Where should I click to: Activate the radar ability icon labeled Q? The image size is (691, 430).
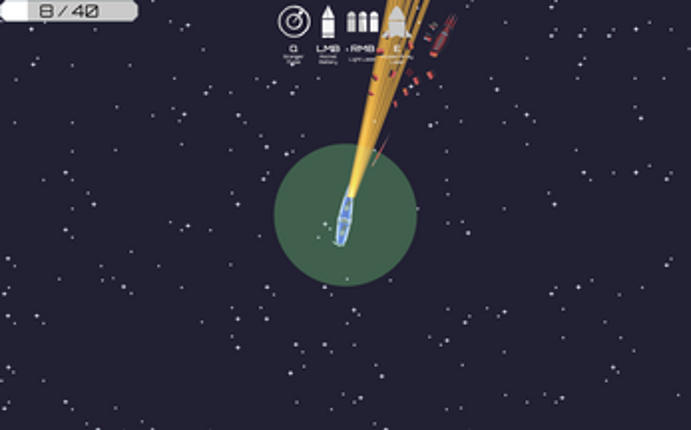[294, 21]
